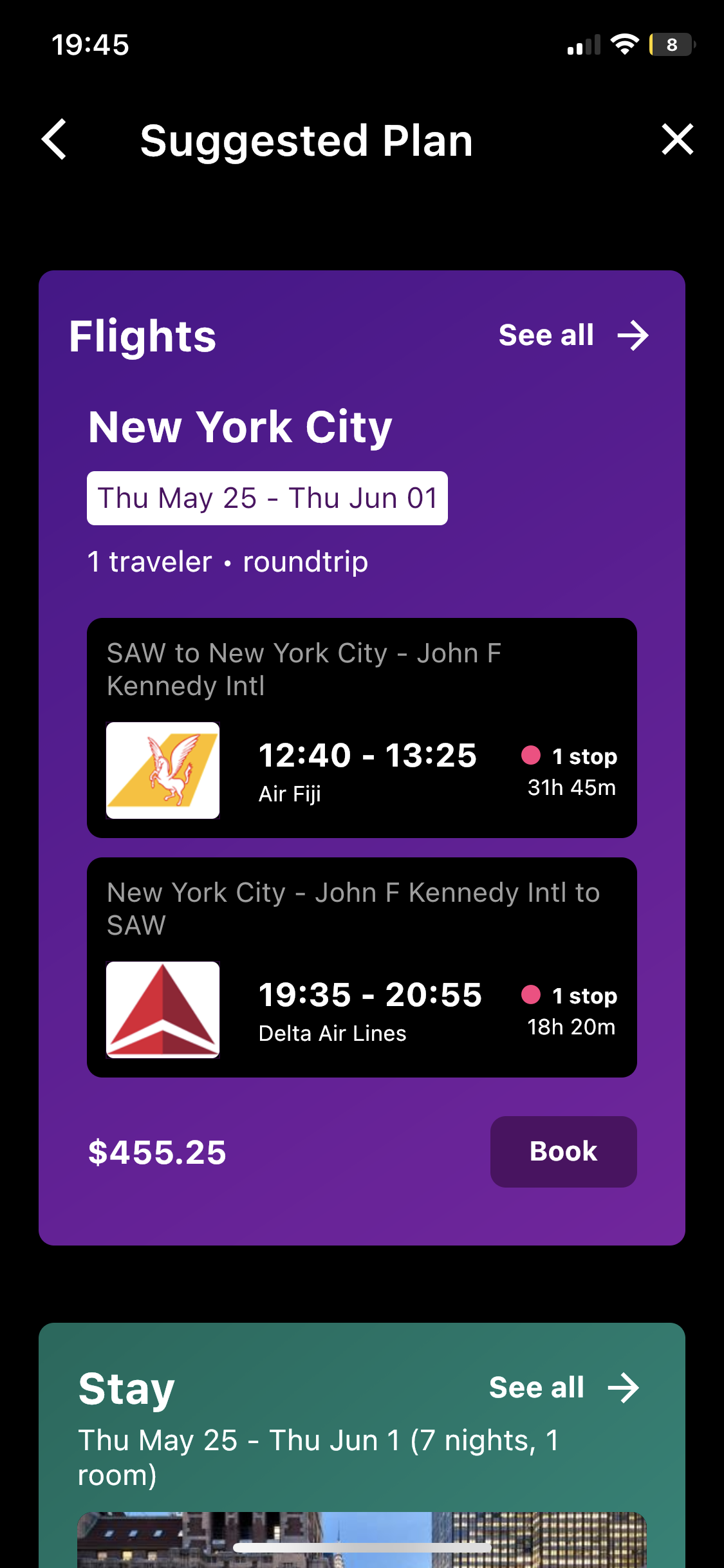The image size is (724, 1568).
Task: See all stay options
Action: (563, 1387)
